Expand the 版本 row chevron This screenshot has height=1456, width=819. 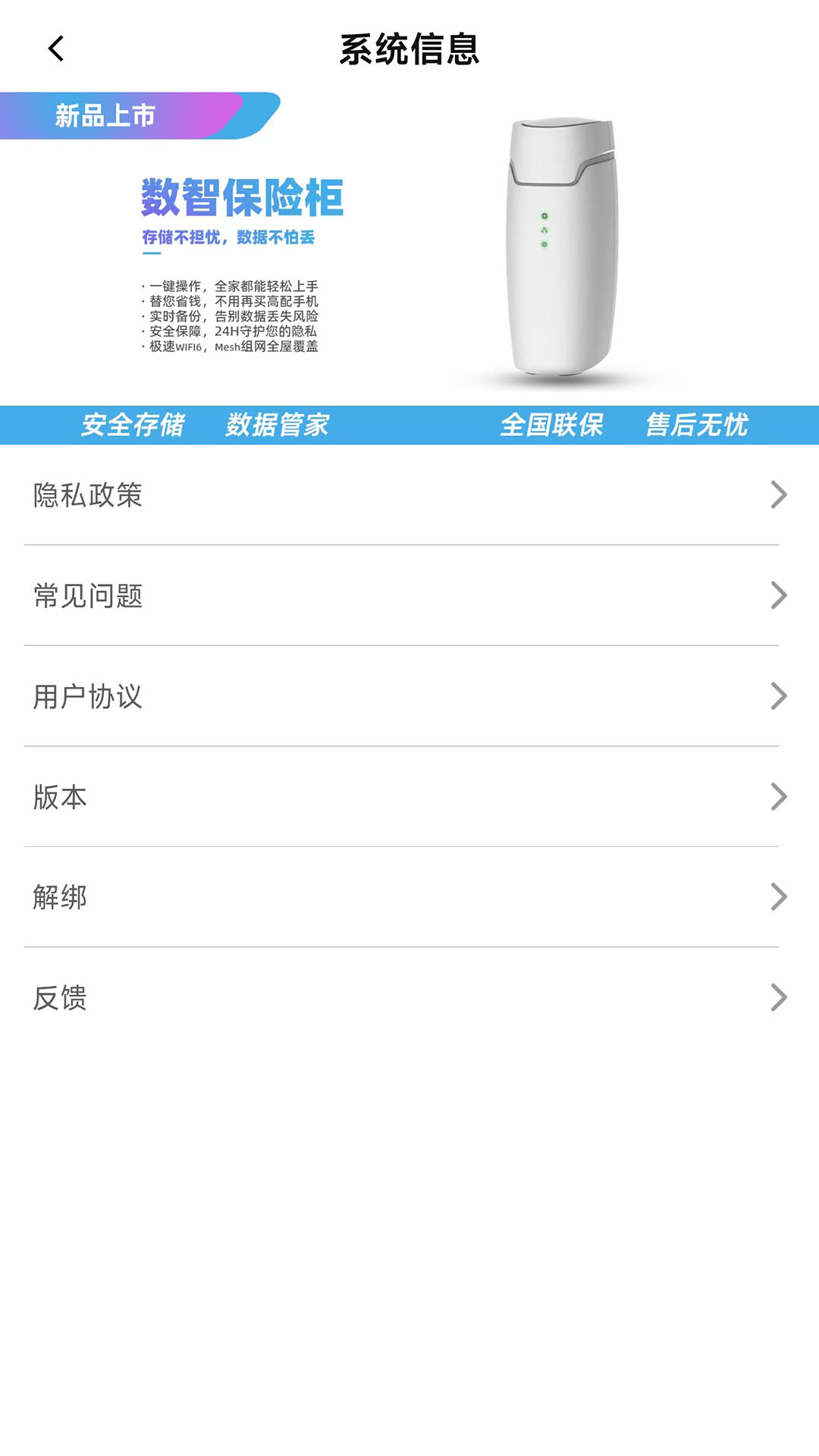coord(780,796)
